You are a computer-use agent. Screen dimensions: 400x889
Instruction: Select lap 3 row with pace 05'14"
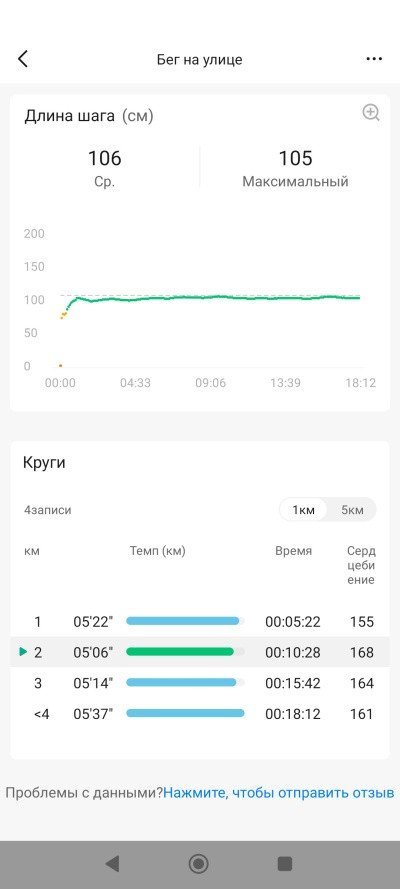[x=200, y=683]
